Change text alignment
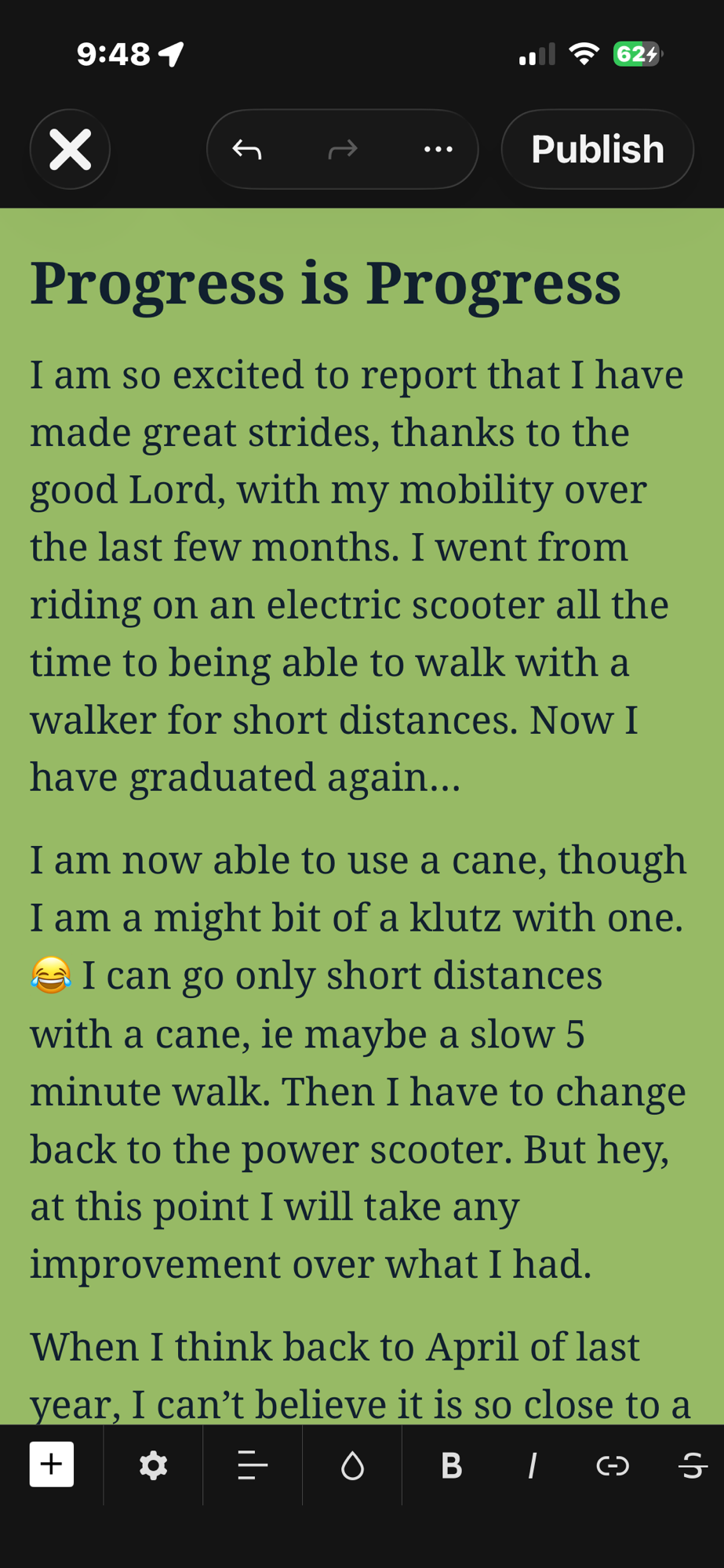The width and height of the screenshot is (724, 1568). (253, 1465)
